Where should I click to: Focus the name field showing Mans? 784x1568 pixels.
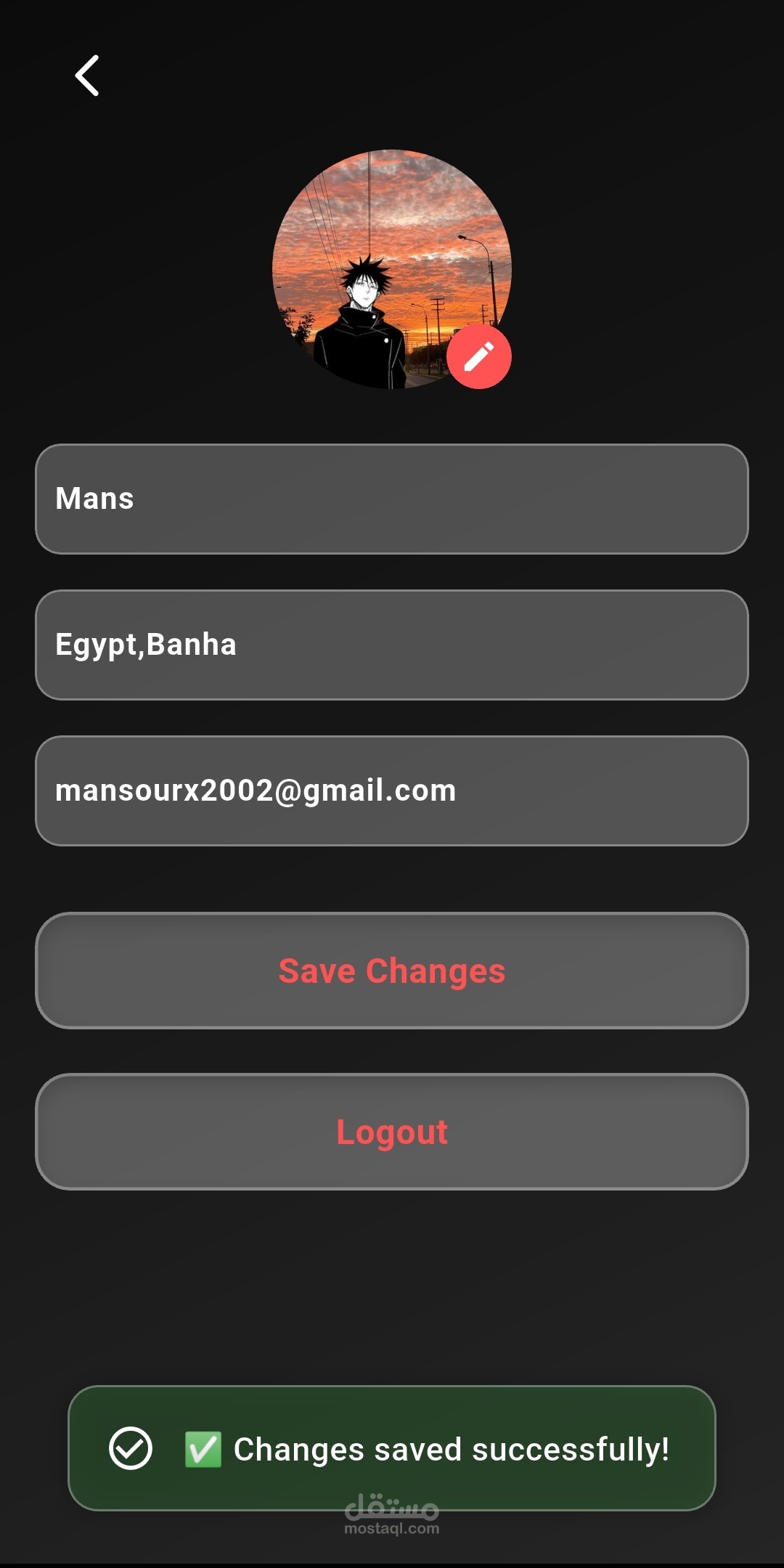(x=392, y=499)
